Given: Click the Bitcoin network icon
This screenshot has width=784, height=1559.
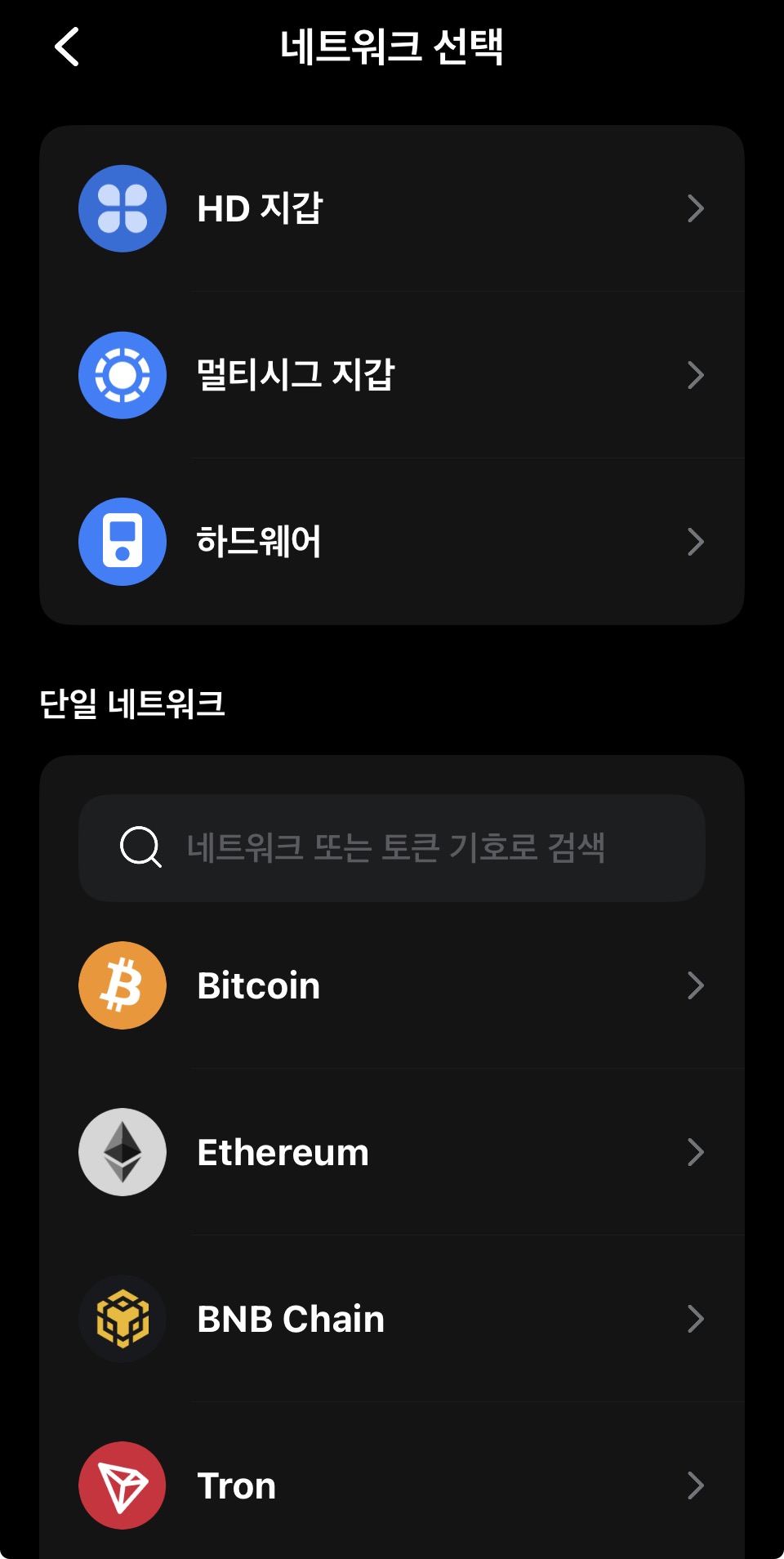Looking at the screenshot, I should (x=122, y=985).
